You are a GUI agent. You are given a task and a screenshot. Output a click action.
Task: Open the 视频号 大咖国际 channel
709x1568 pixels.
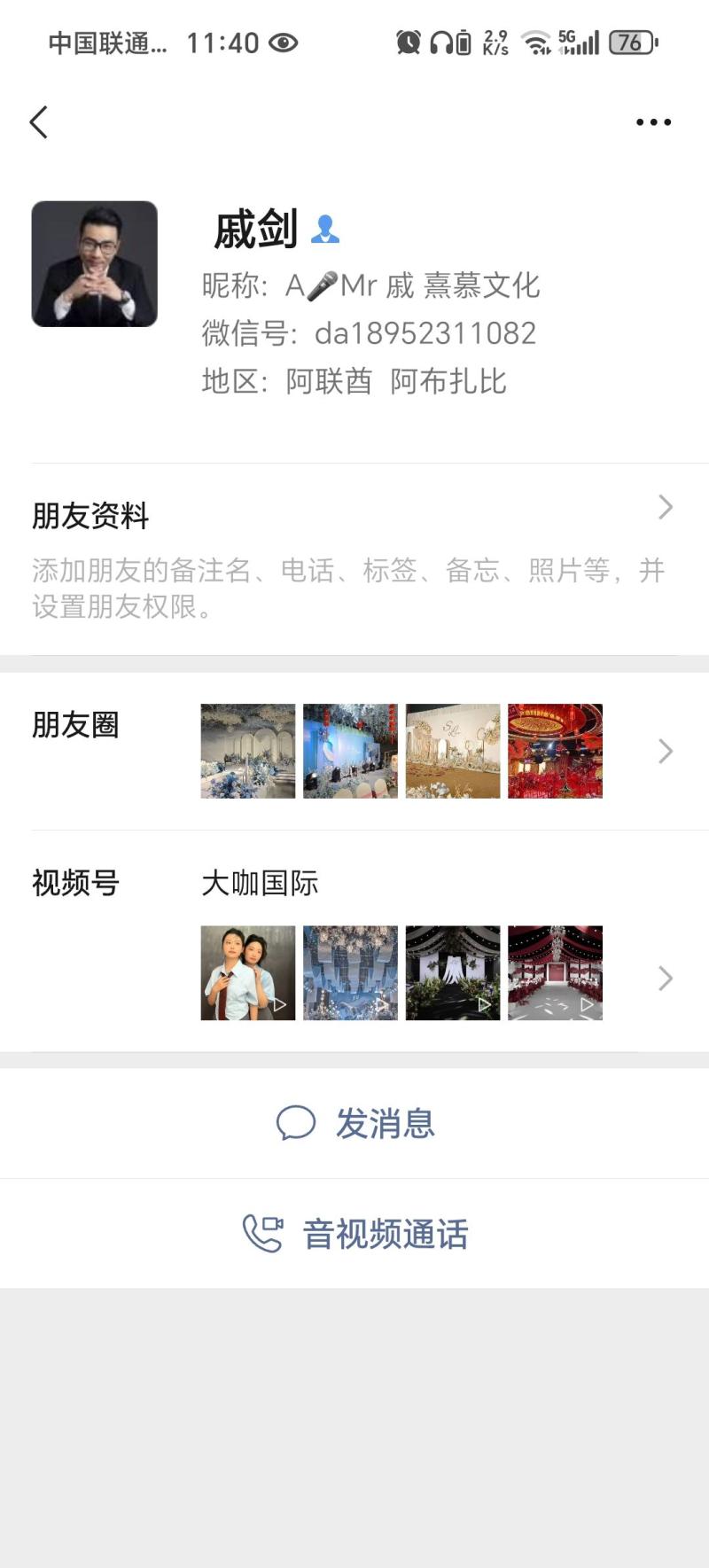point(354,941)
